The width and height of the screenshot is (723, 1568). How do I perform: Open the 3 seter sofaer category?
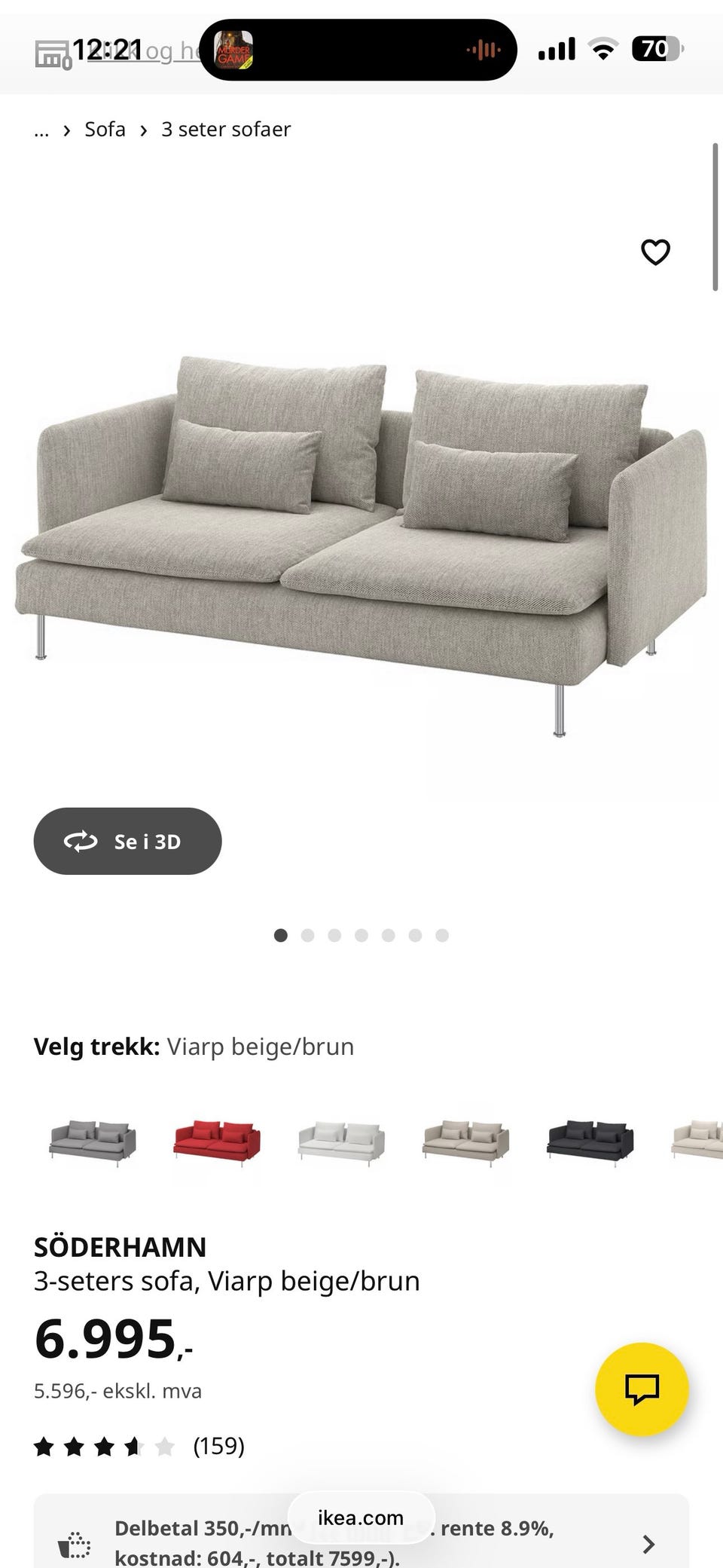point(226,129)
